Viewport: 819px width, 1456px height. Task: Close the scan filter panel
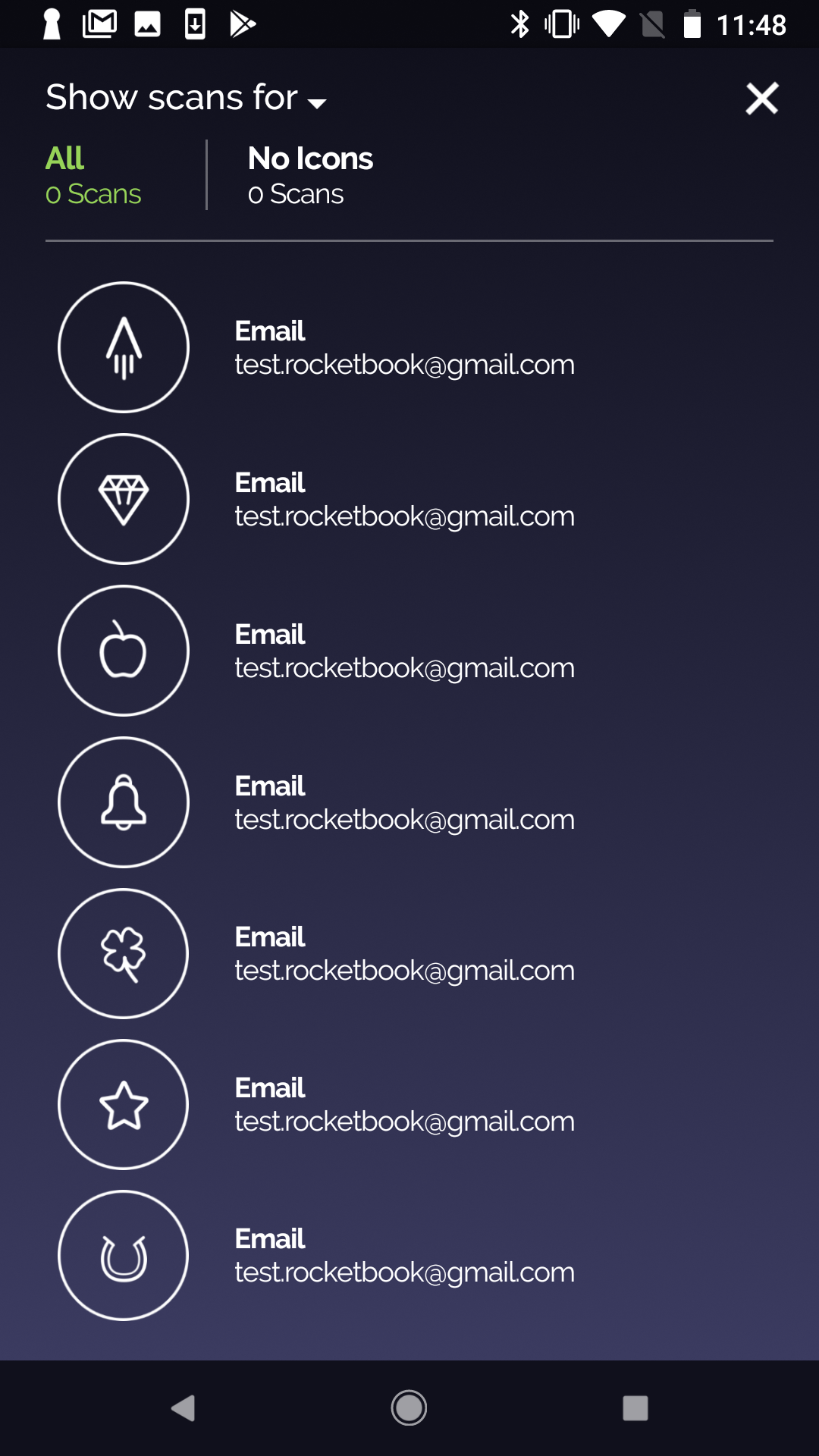tap(761, 99)
